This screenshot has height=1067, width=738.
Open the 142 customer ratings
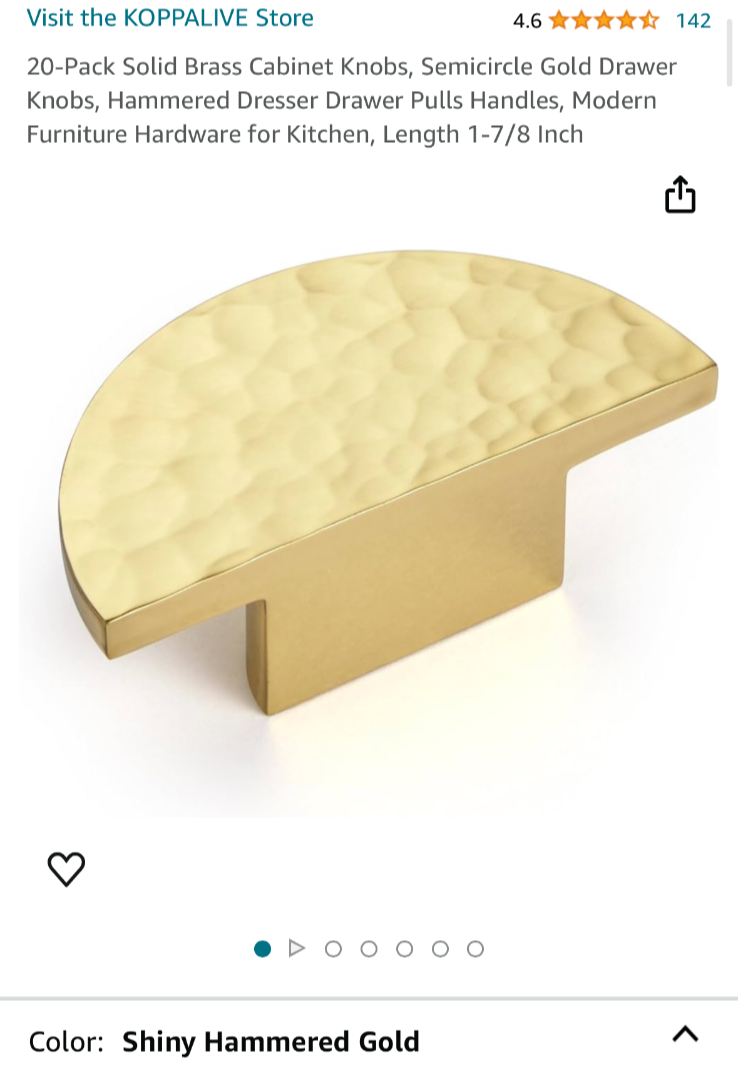(692, 20)
